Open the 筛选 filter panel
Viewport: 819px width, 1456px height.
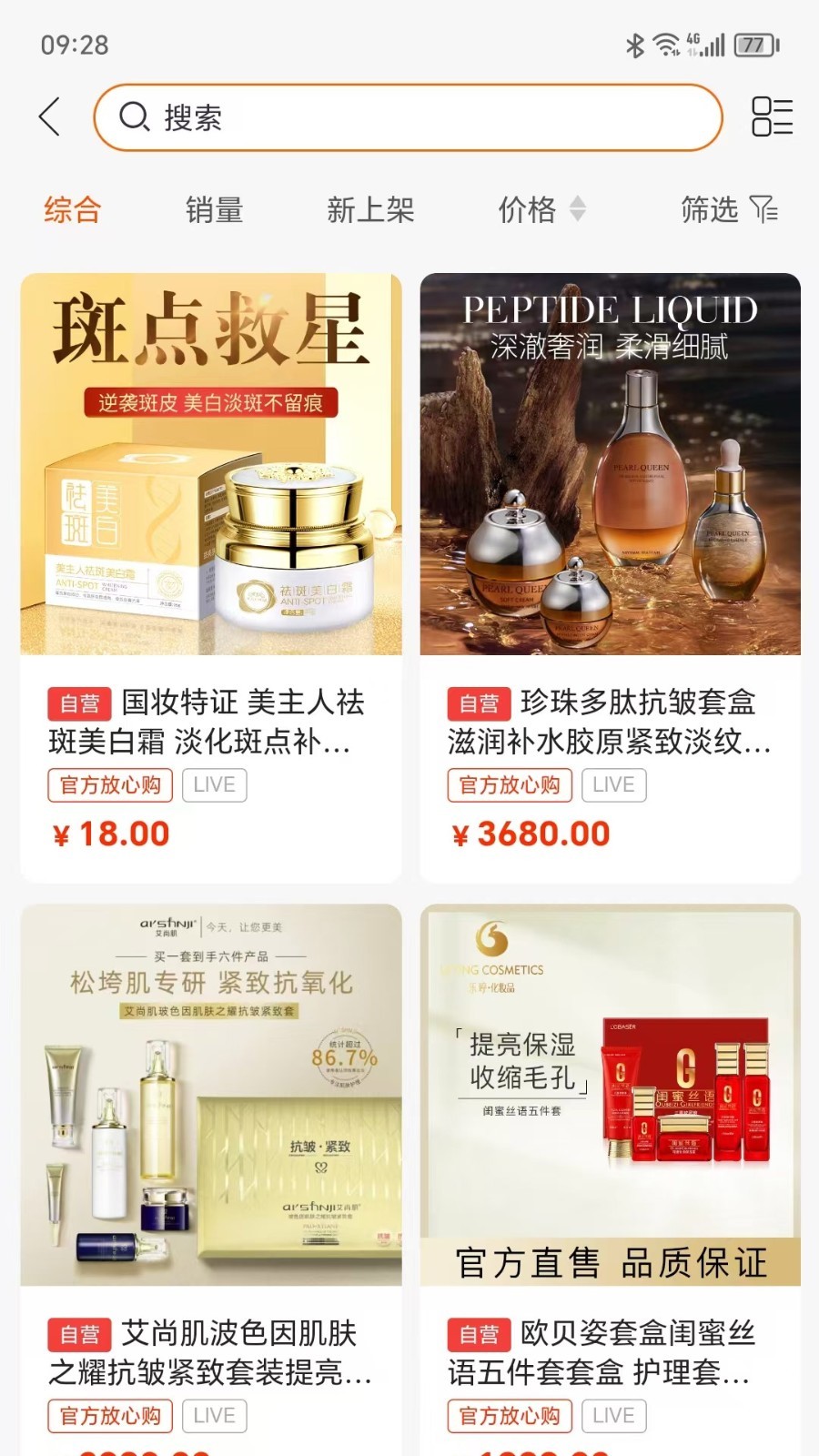(x=729, y=210)
